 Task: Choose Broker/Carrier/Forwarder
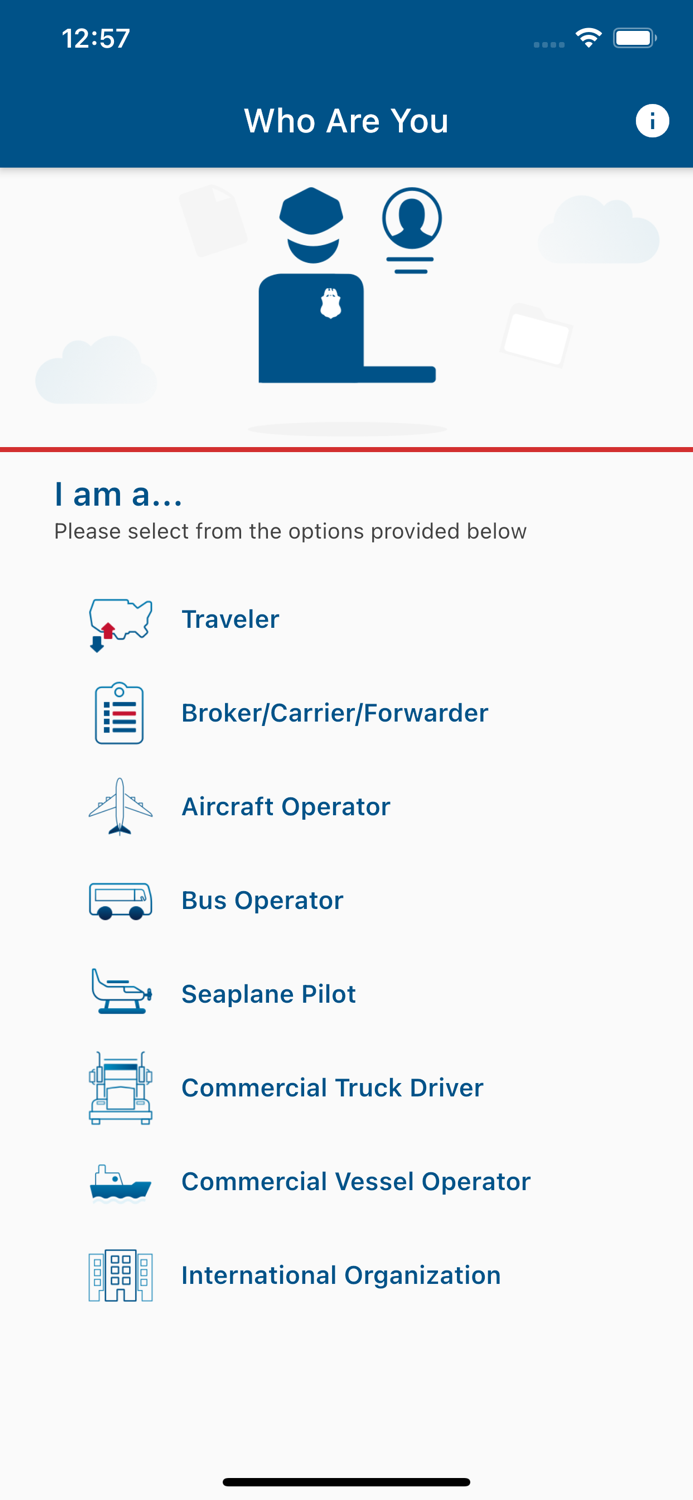334,714
